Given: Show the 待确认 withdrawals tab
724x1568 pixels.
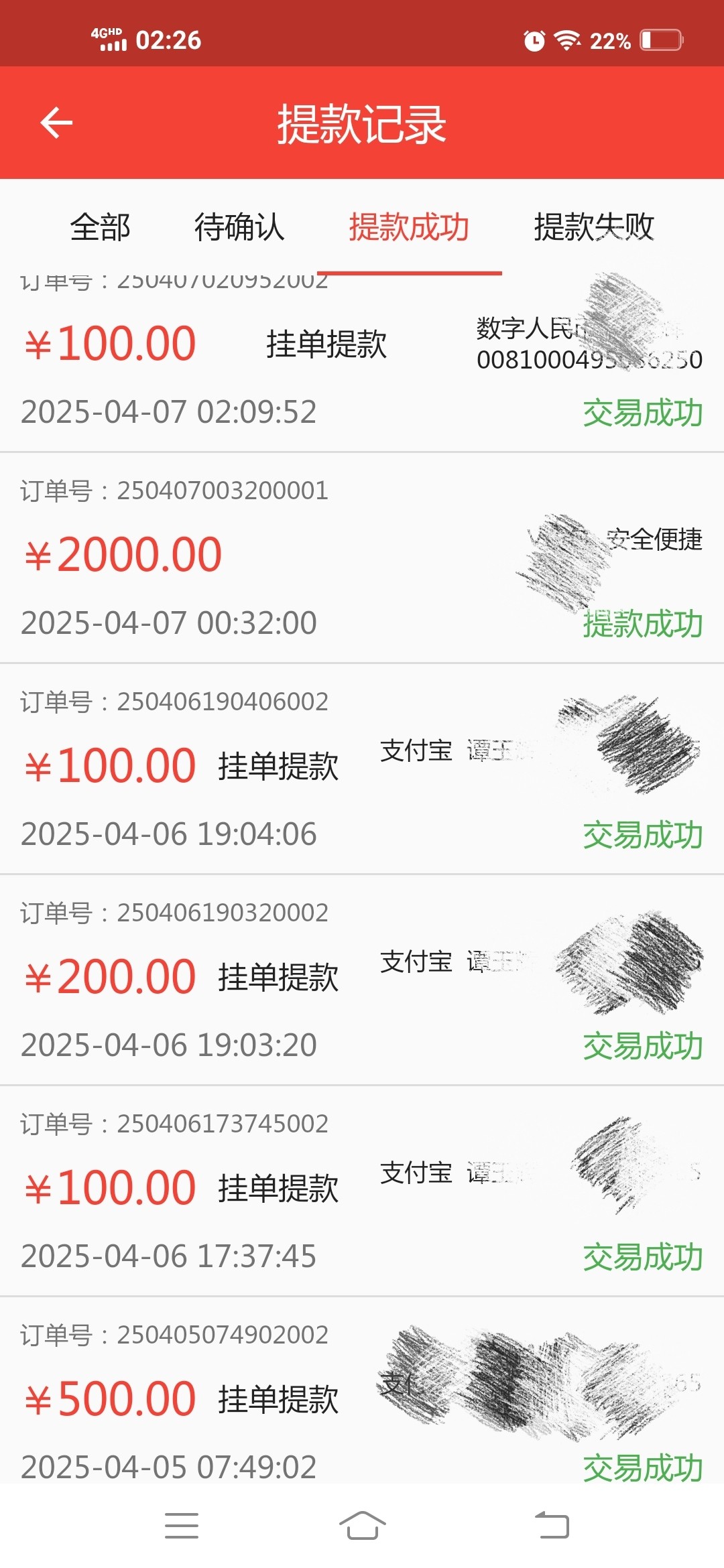Looking at the screenshot, I should 239,227.
